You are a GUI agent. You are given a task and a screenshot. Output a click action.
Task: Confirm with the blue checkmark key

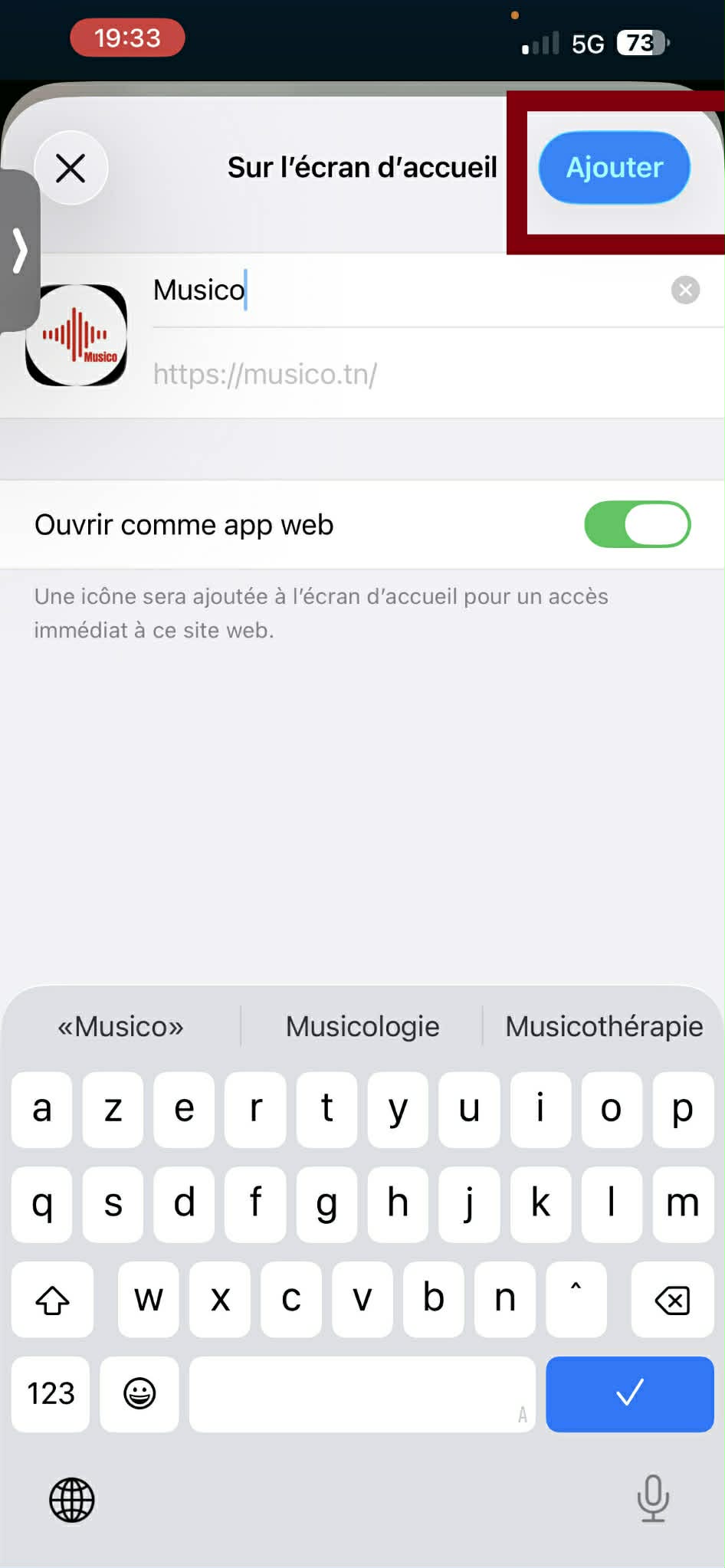629,1394
